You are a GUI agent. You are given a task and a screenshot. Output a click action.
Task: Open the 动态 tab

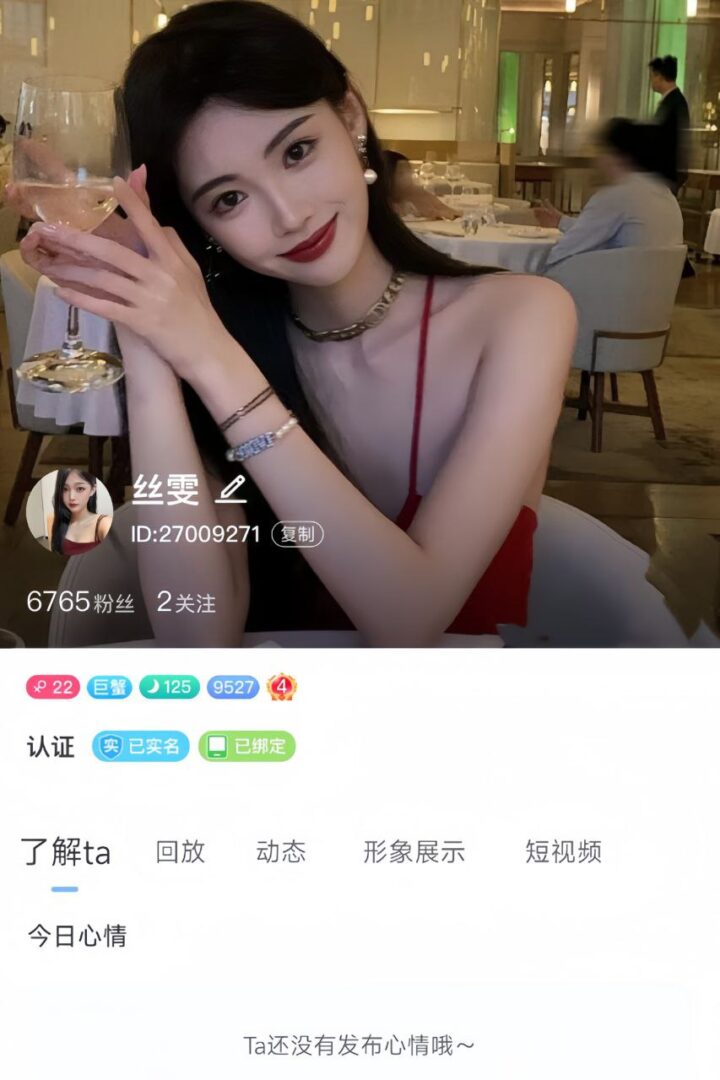pyautogui.click(x=281, y=852)
